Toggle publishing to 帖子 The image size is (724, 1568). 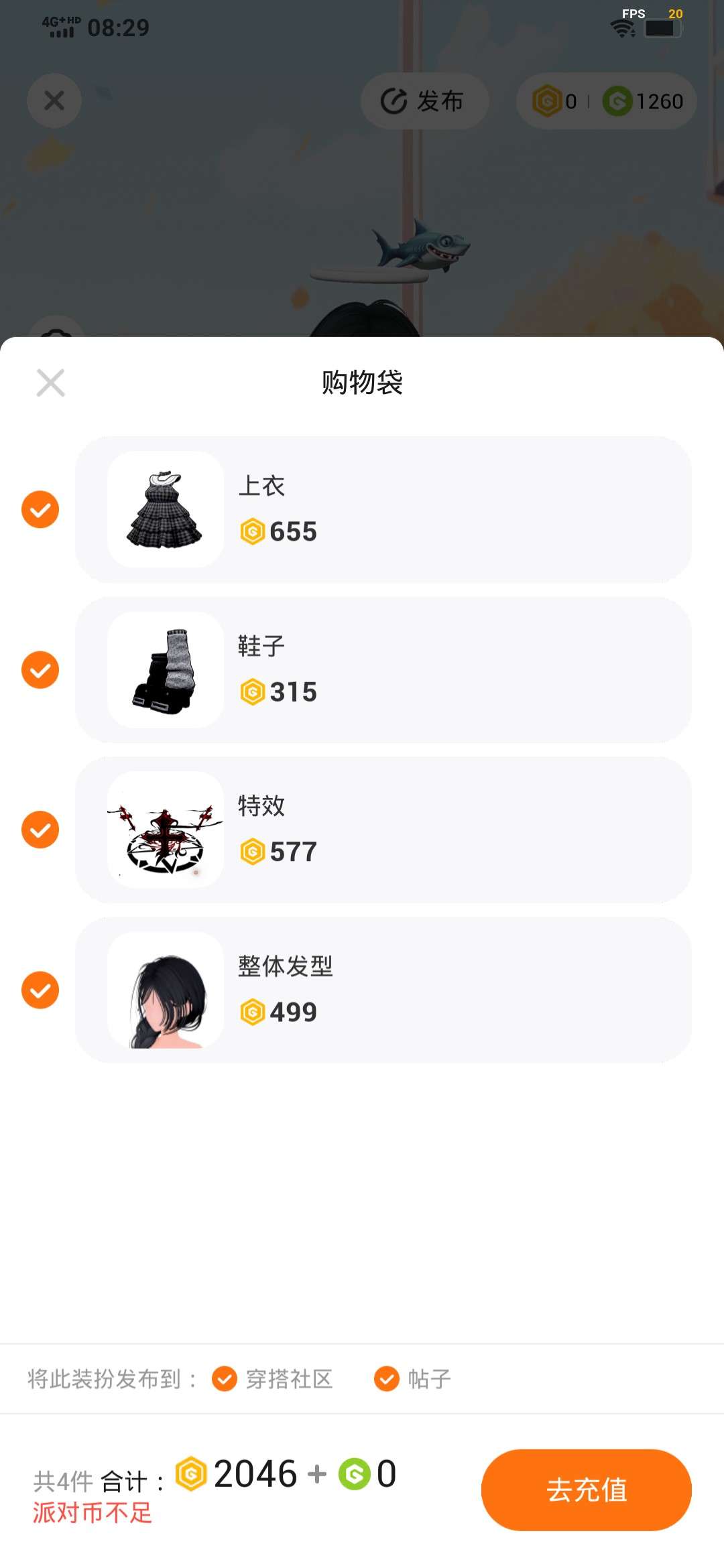point(387,1379)
